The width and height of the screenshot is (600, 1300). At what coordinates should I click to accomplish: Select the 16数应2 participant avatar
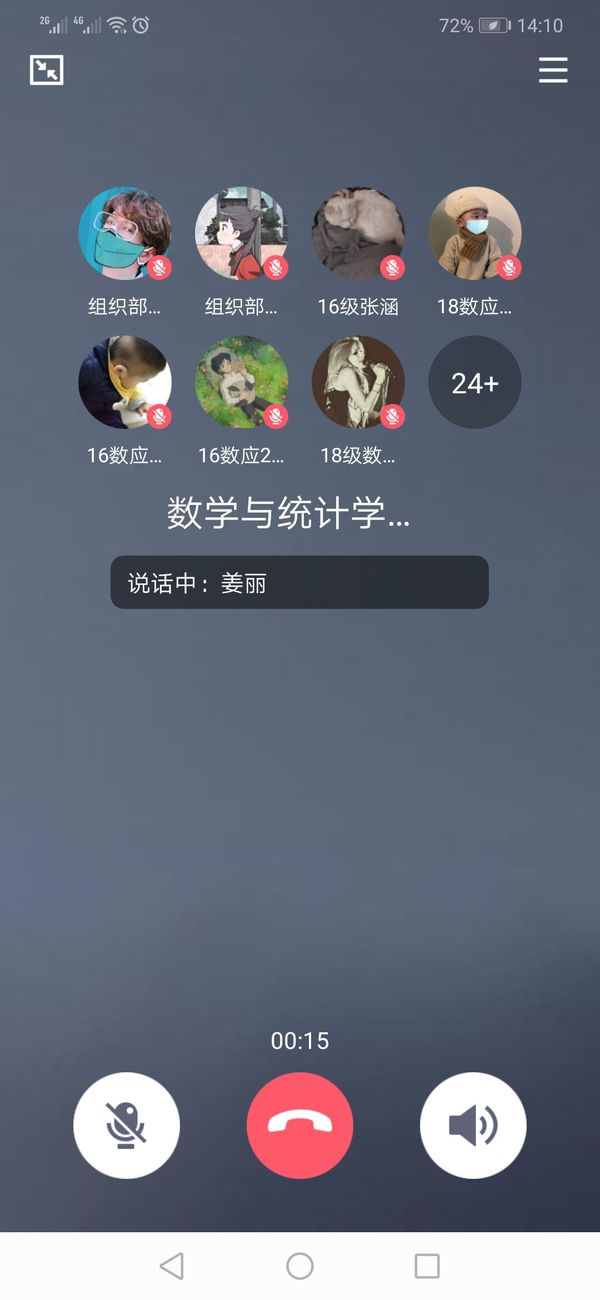[241, 382]
